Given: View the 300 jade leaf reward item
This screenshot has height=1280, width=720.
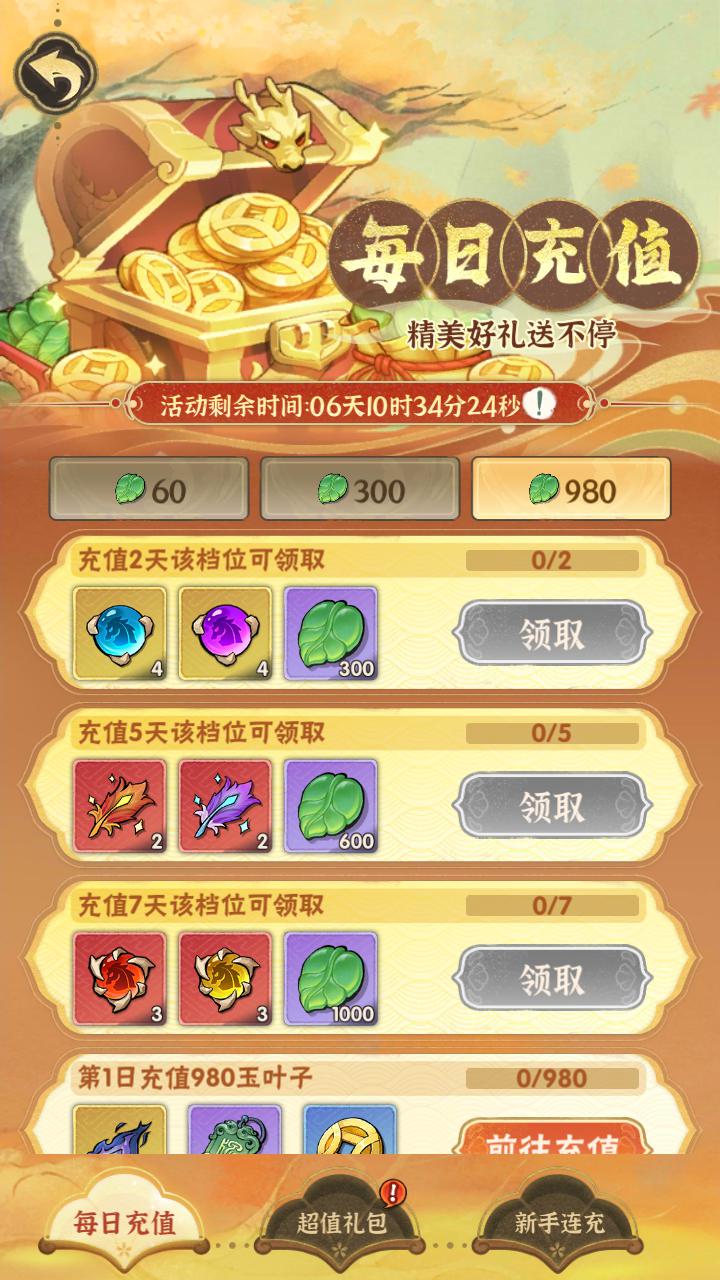Looking at the screenshot, I should (331, 634).
